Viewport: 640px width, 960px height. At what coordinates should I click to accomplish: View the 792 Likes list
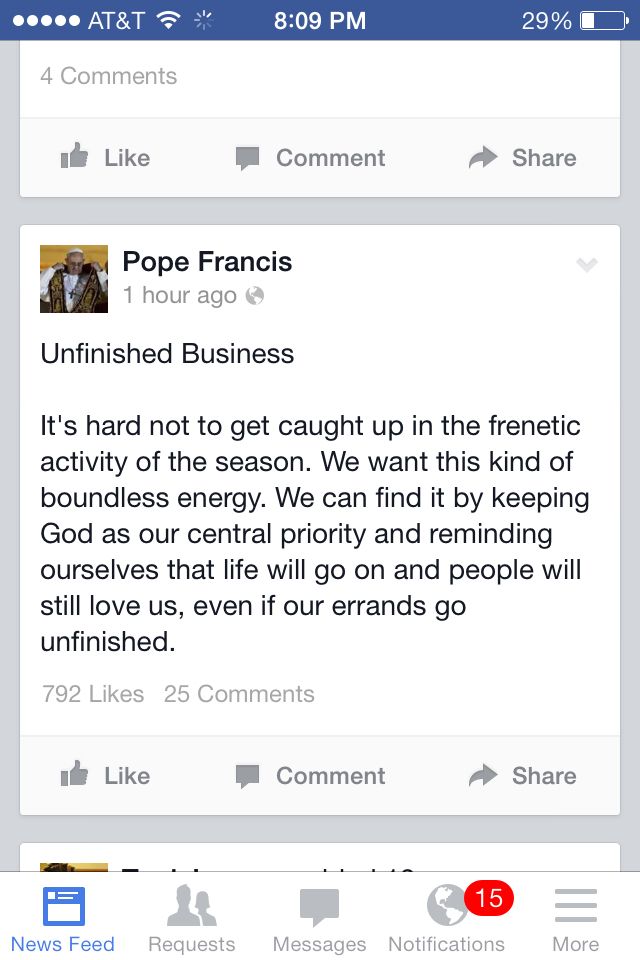point(93,694)
